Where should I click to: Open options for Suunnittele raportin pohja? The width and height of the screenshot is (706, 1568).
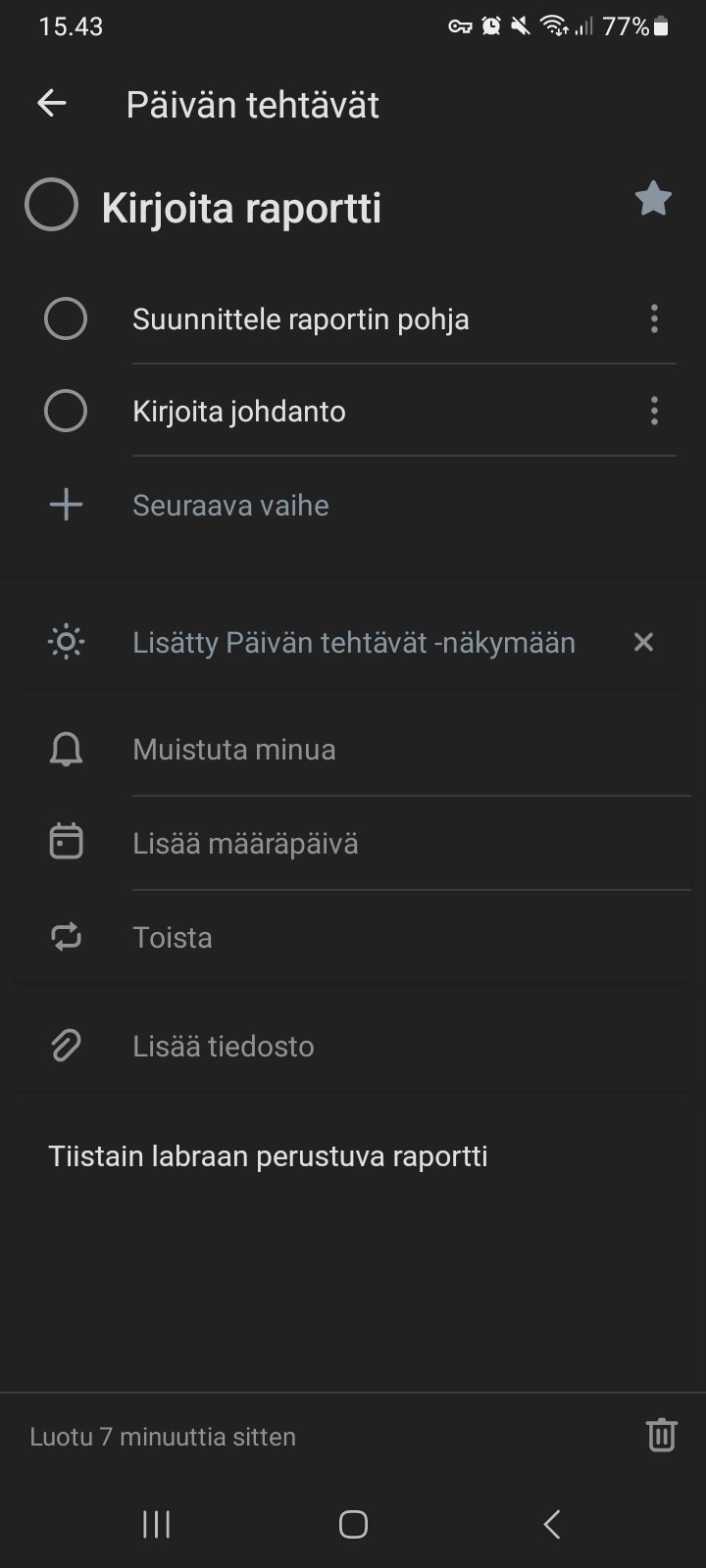[654, 318]
